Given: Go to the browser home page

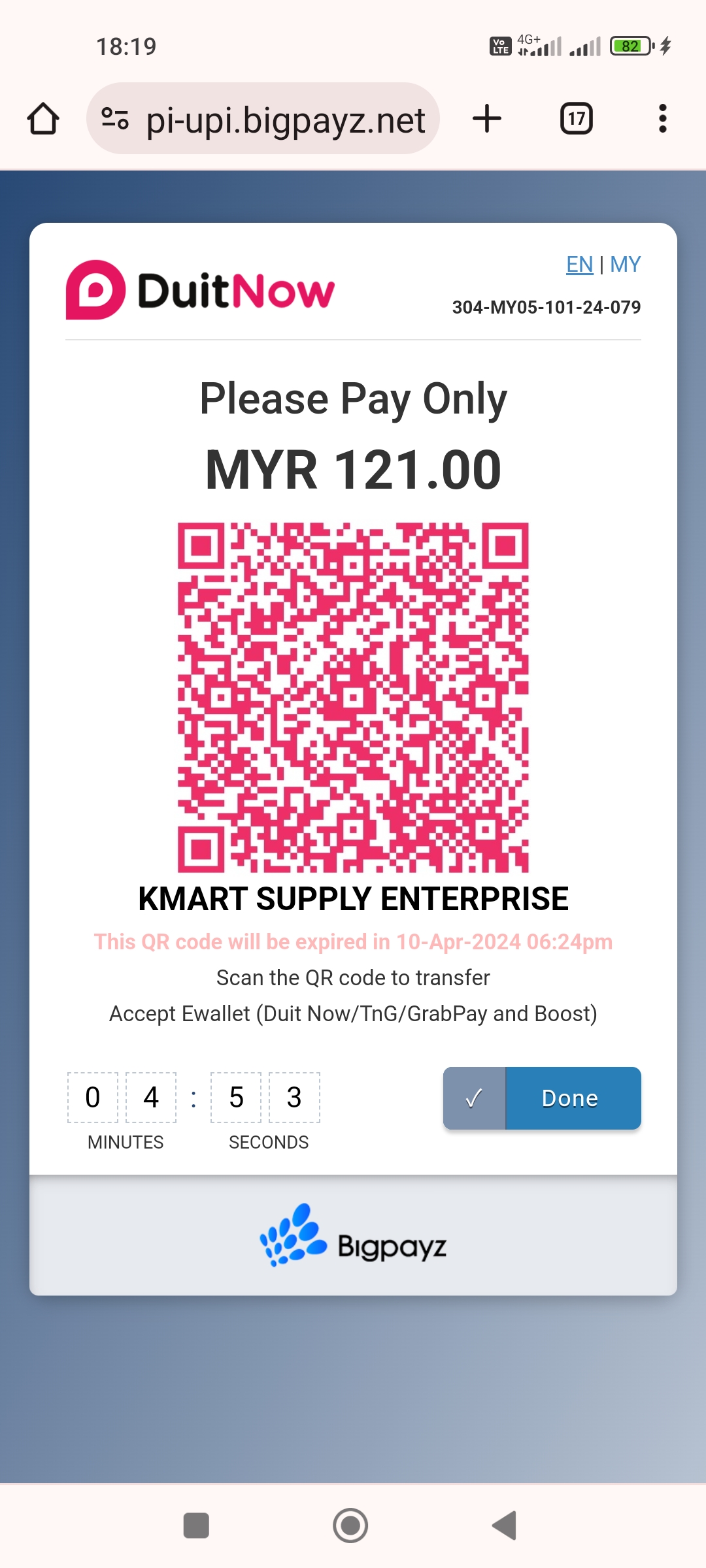Looking at the screenshot, I should click(43, 119).
